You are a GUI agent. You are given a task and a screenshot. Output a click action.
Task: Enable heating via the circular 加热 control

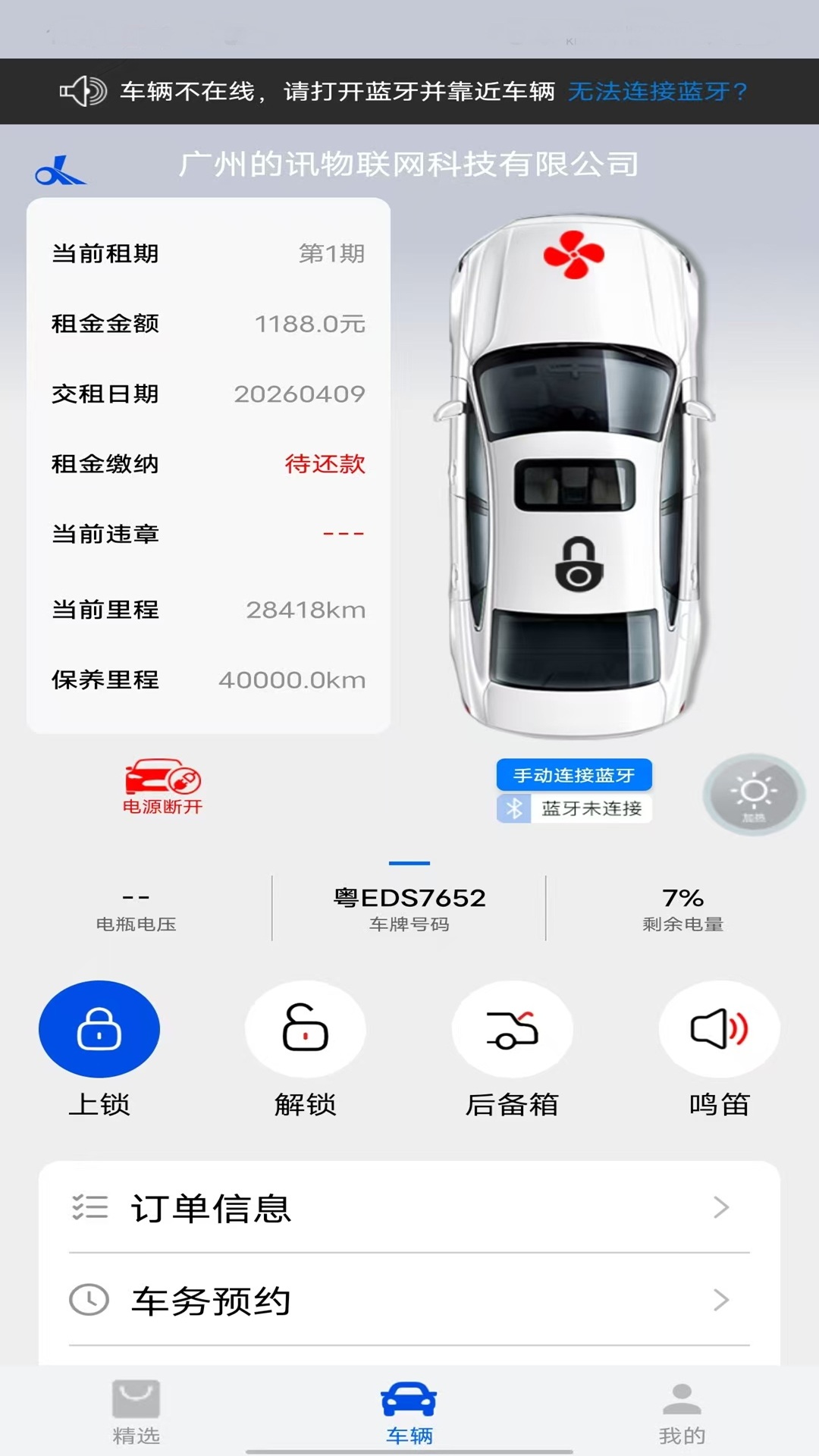[x=752, y=794]
